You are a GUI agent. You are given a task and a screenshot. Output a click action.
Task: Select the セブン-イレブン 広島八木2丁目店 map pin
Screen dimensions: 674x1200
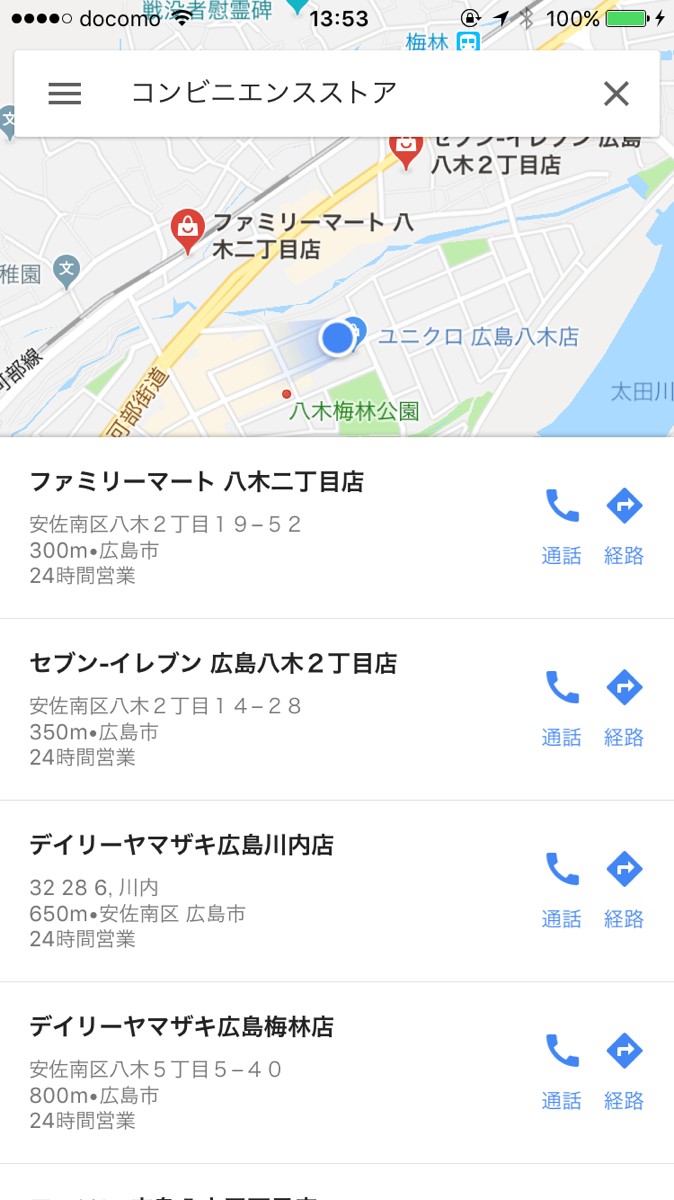(405, 146)
